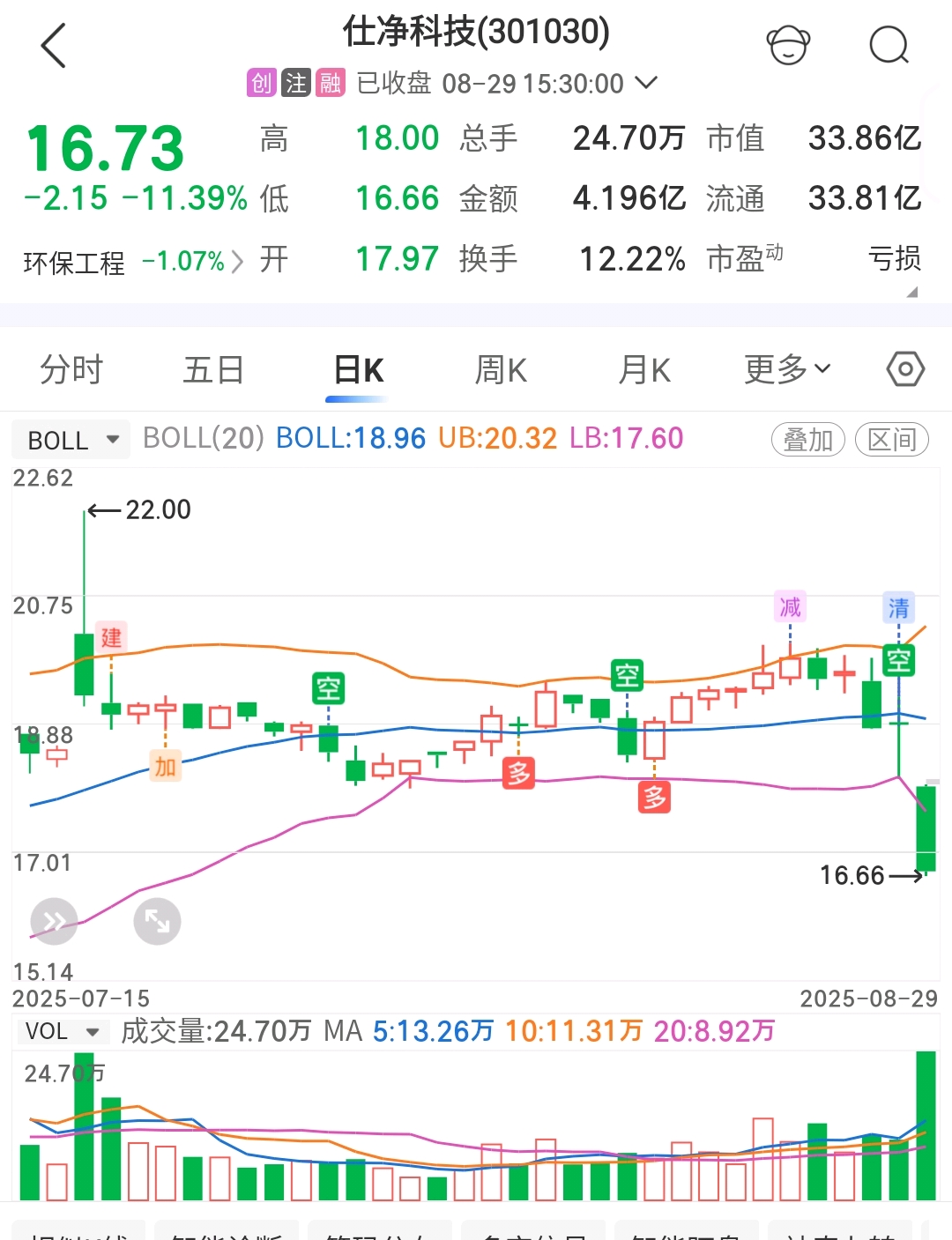This screenshot has width=952, height=1240.
Task: Go back to the previous screen
Action: point(54,46)
